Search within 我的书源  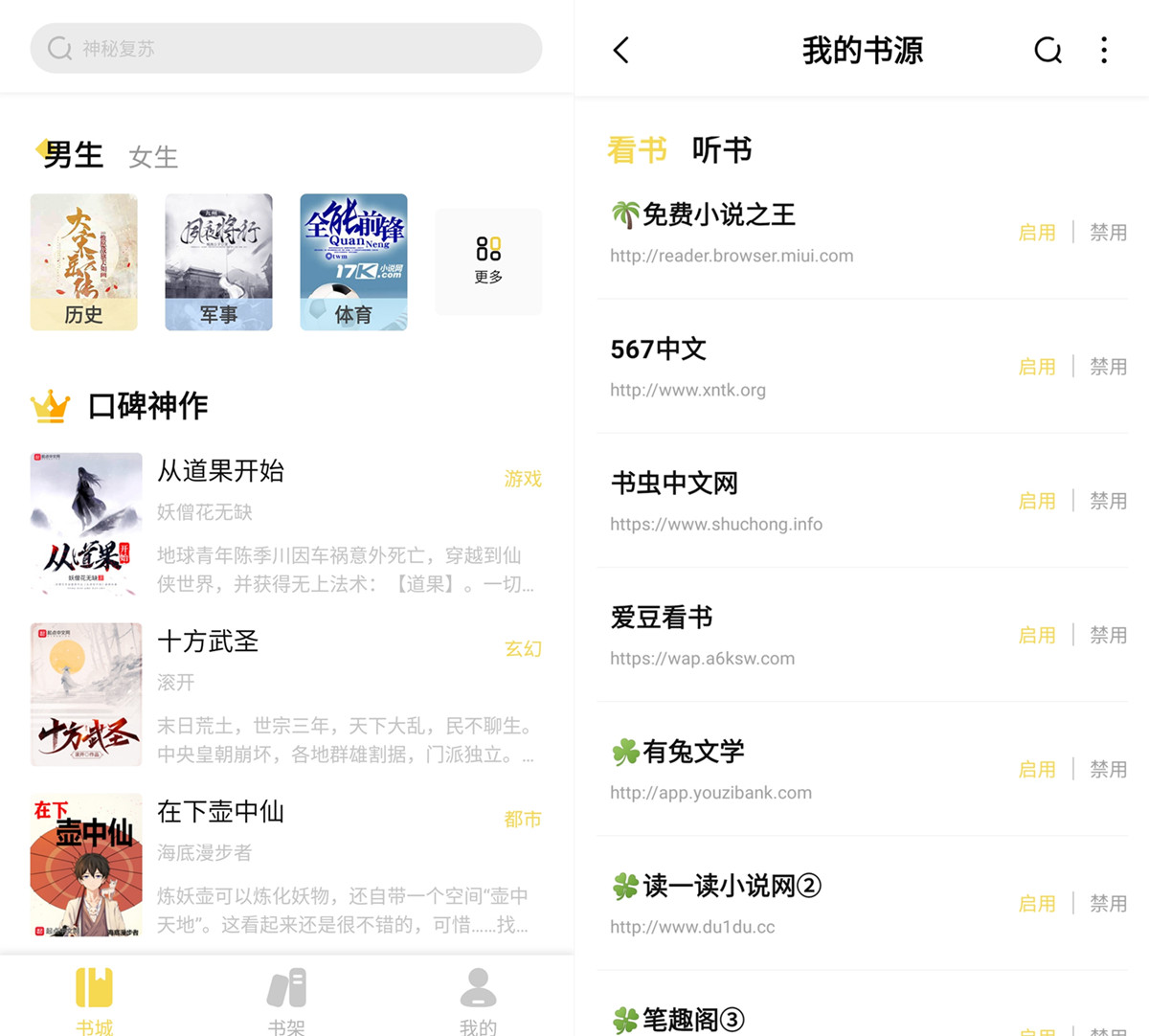click(x=1048, y=50)
